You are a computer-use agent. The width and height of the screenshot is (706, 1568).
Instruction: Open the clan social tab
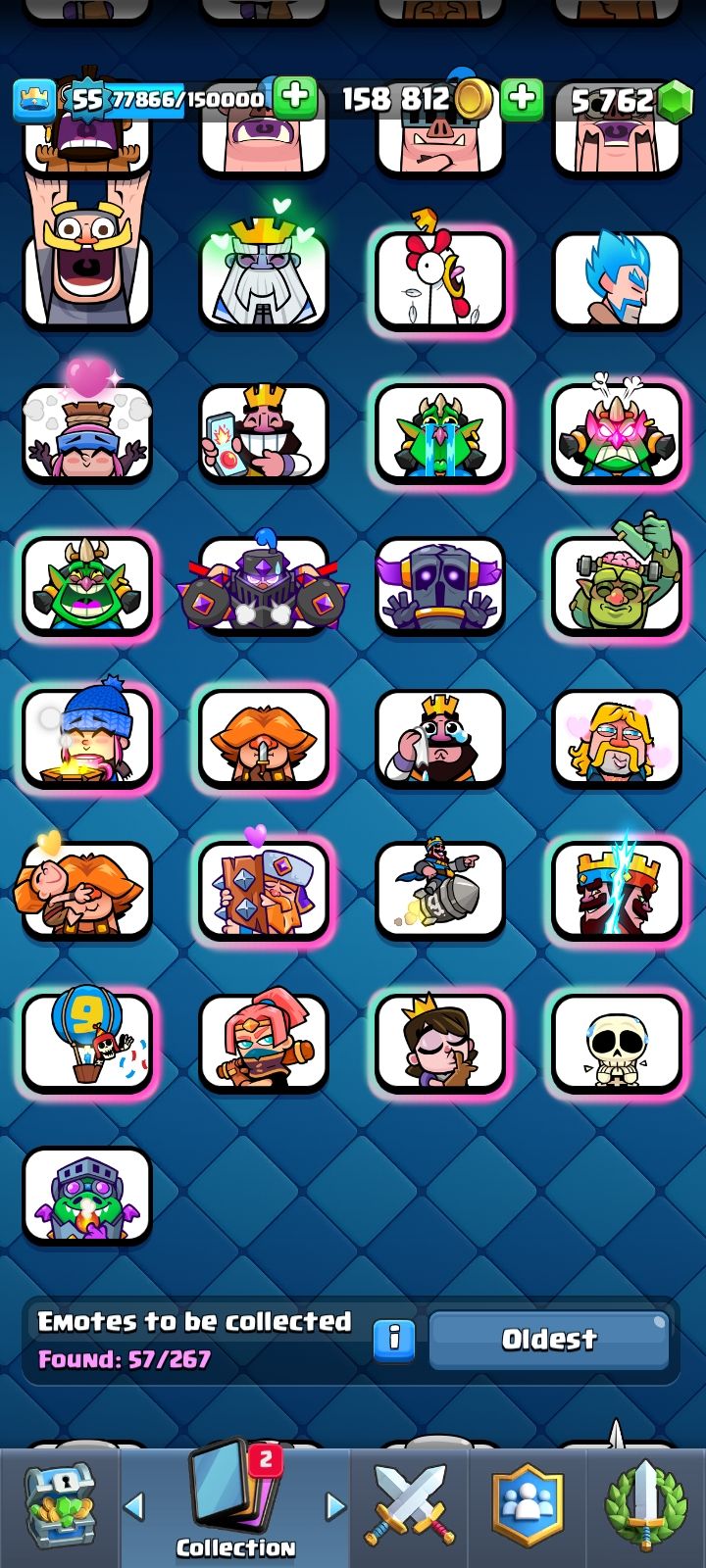[x=529, y=1506]
